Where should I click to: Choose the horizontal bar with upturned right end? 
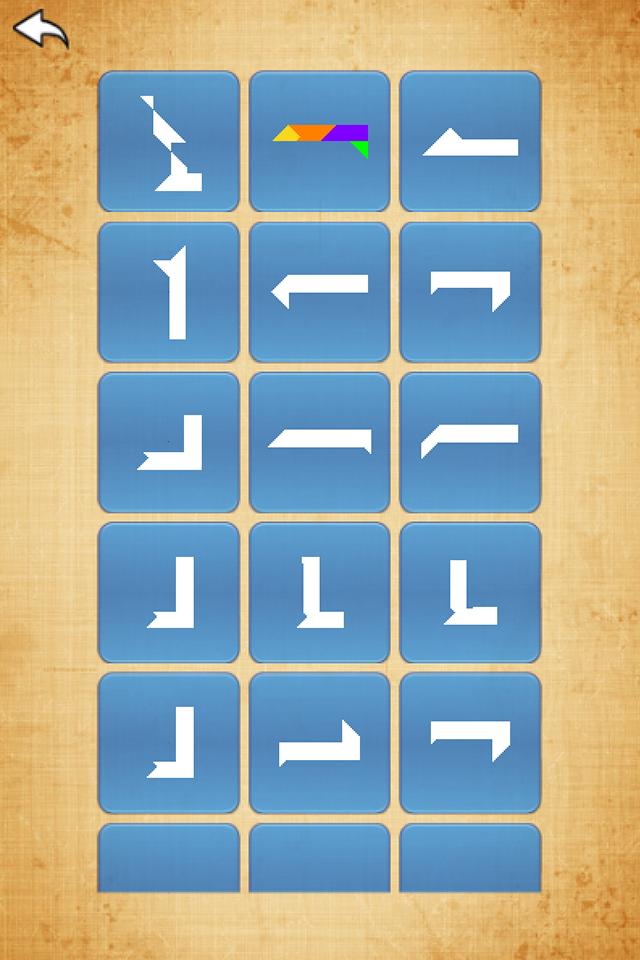tap(319, 742)
